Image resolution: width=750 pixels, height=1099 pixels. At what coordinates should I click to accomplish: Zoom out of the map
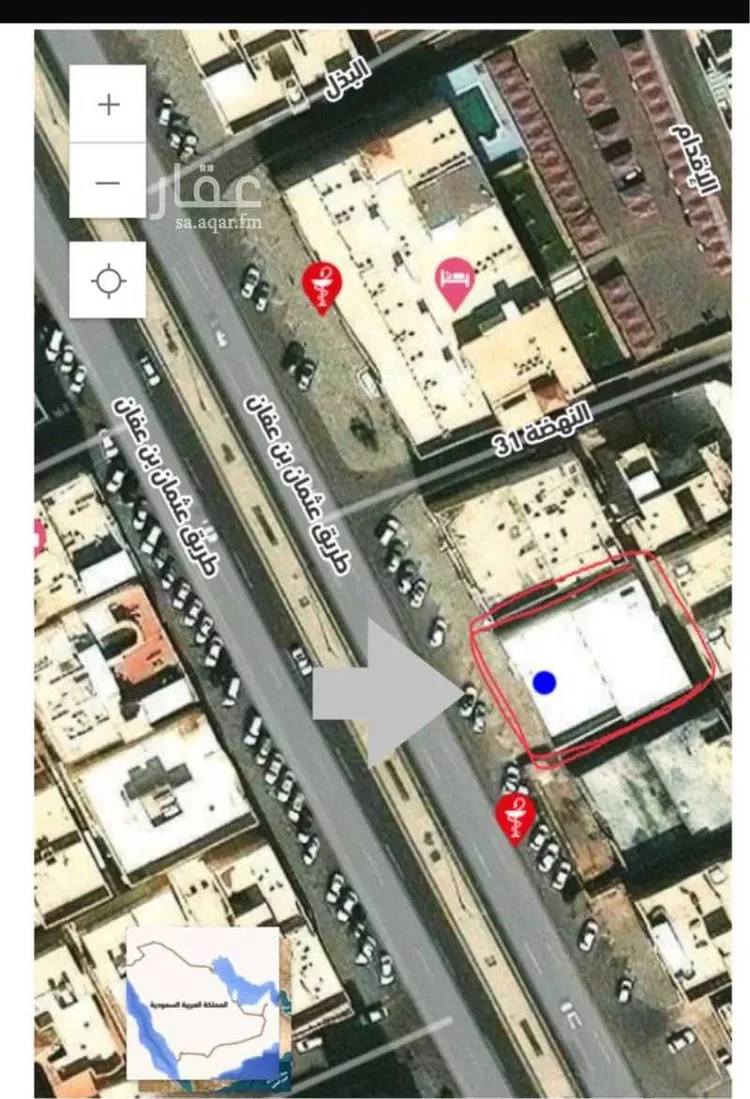coord(107,182)
